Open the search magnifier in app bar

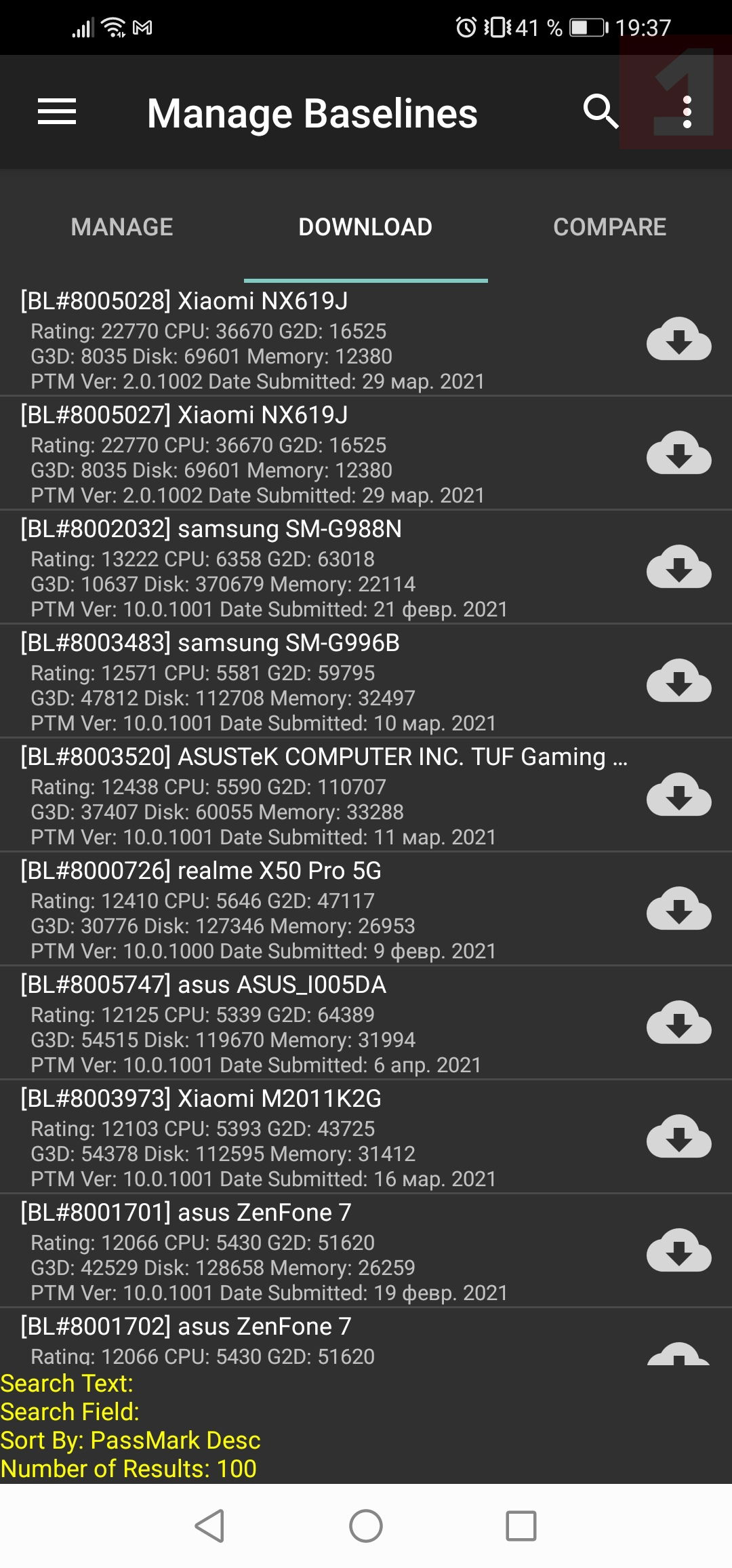(x=601, y=112)
